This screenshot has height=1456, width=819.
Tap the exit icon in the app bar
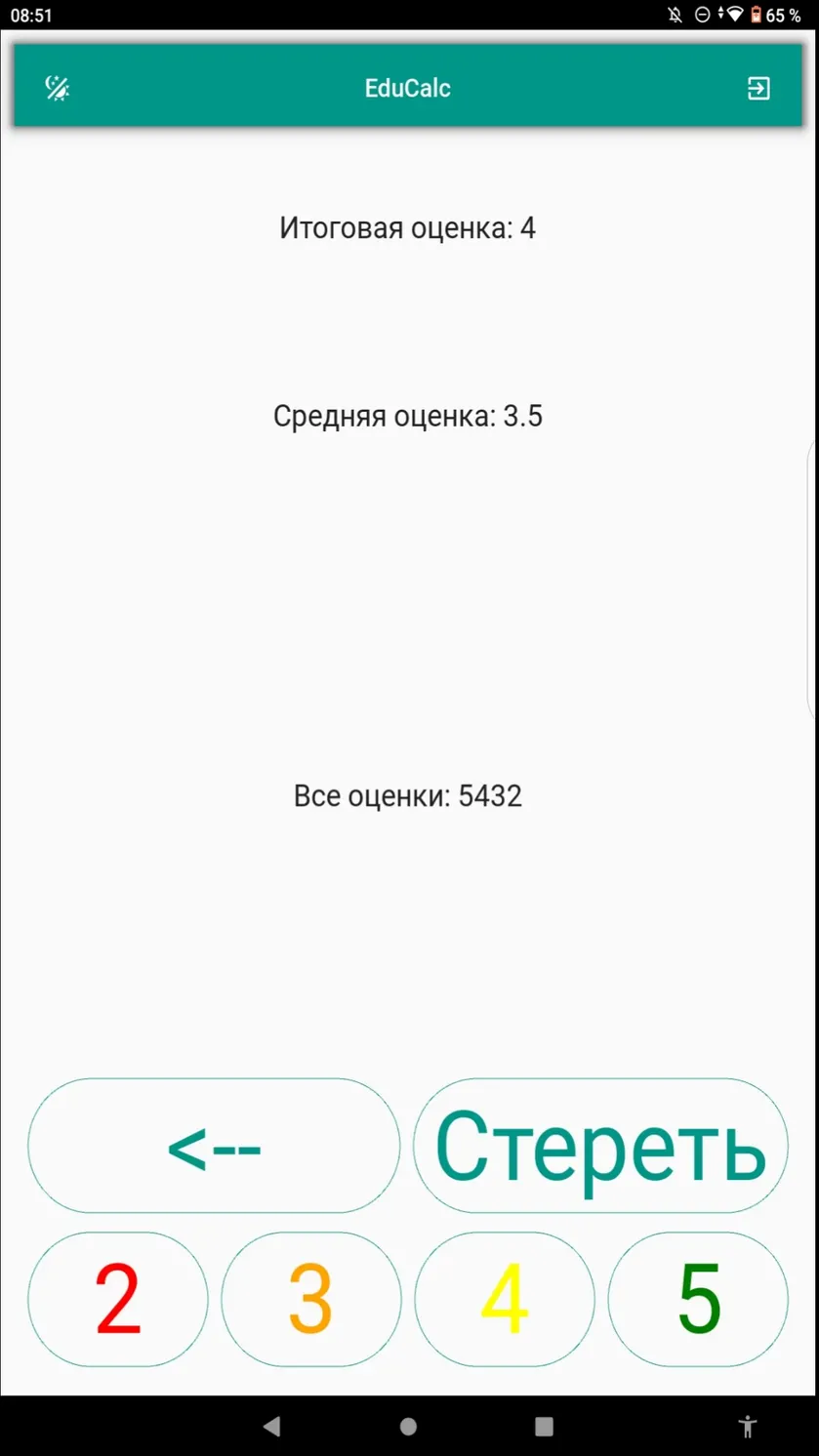[x=758, y=88]
